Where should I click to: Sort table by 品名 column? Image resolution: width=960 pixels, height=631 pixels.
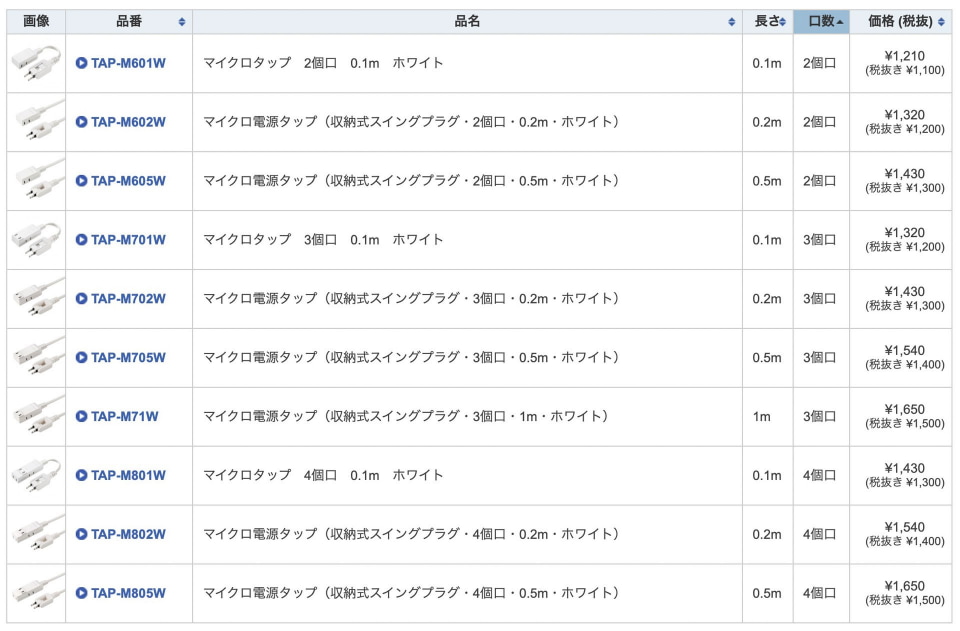click(467, 21)
